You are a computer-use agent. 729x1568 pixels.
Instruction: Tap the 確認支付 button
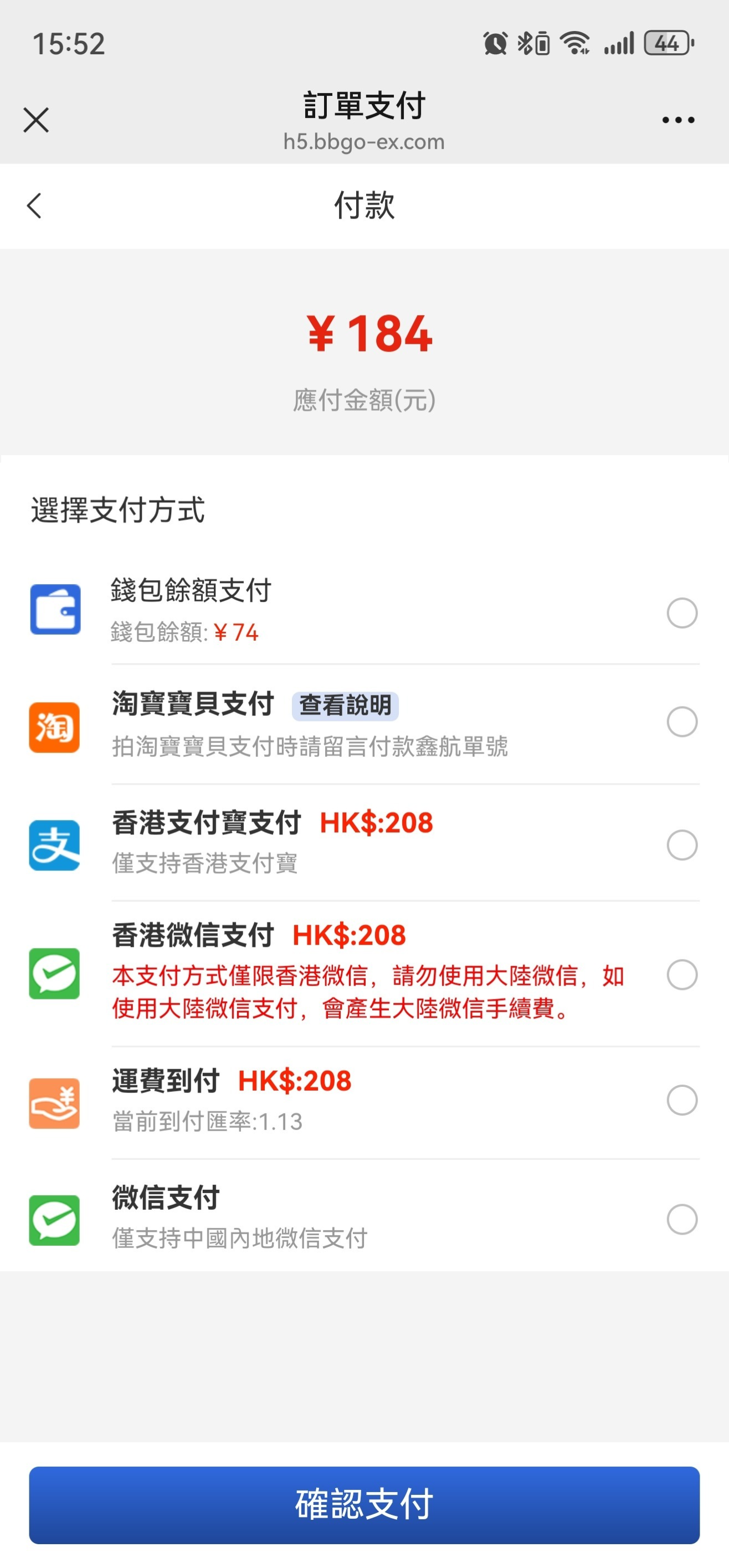point(364,1504)
